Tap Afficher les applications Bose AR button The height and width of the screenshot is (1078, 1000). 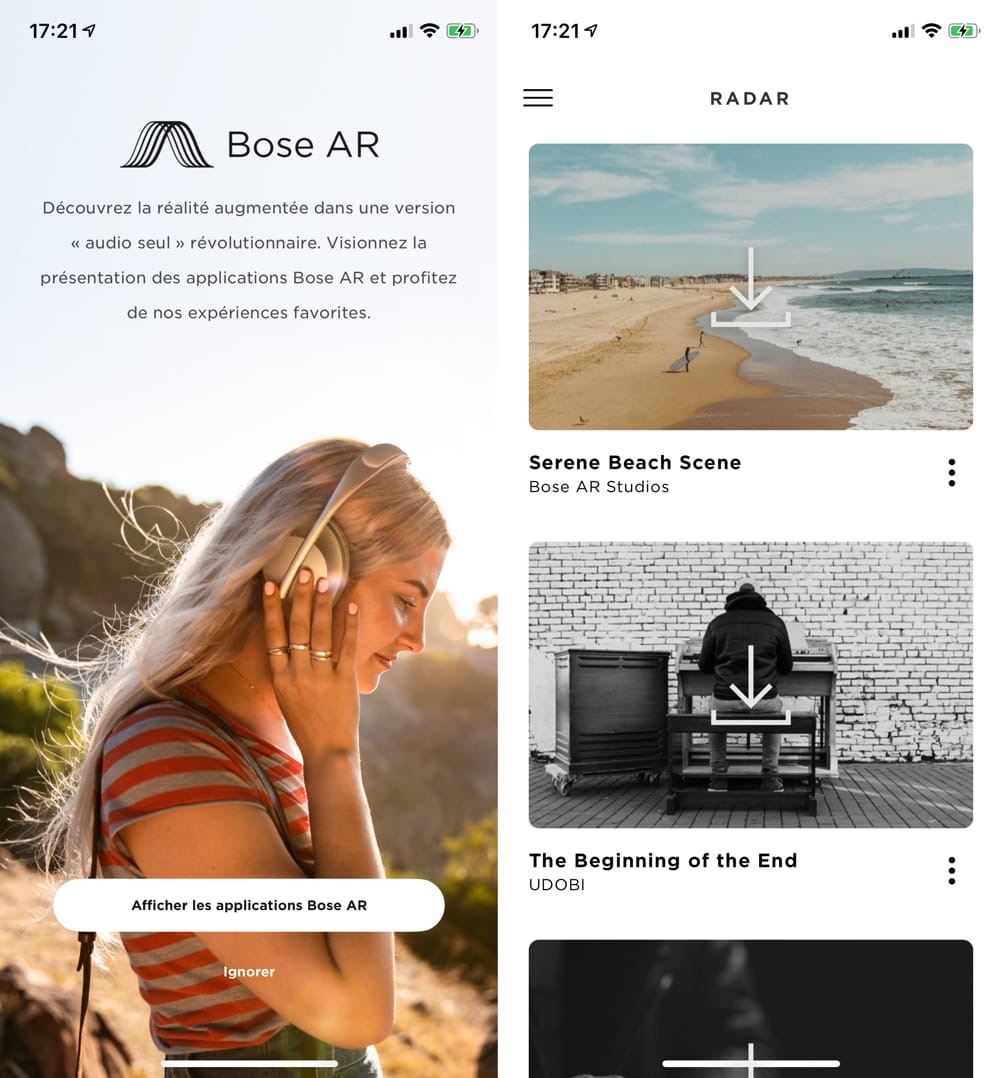249,905
